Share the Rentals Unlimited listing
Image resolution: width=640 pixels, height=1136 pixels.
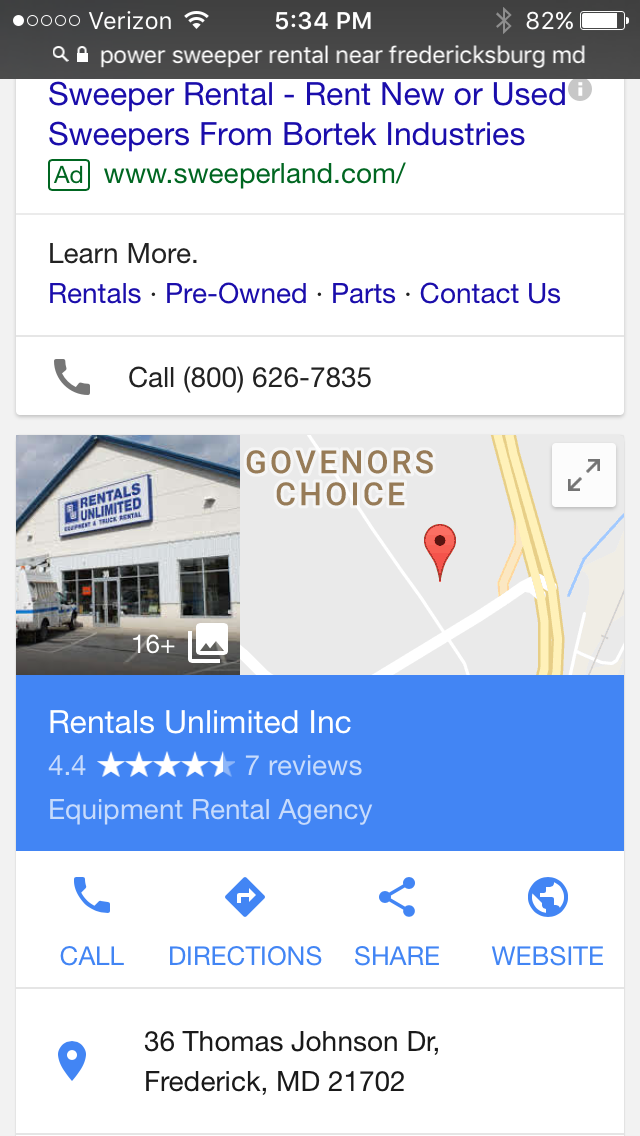pyautogui.click(x=397, y=920)
